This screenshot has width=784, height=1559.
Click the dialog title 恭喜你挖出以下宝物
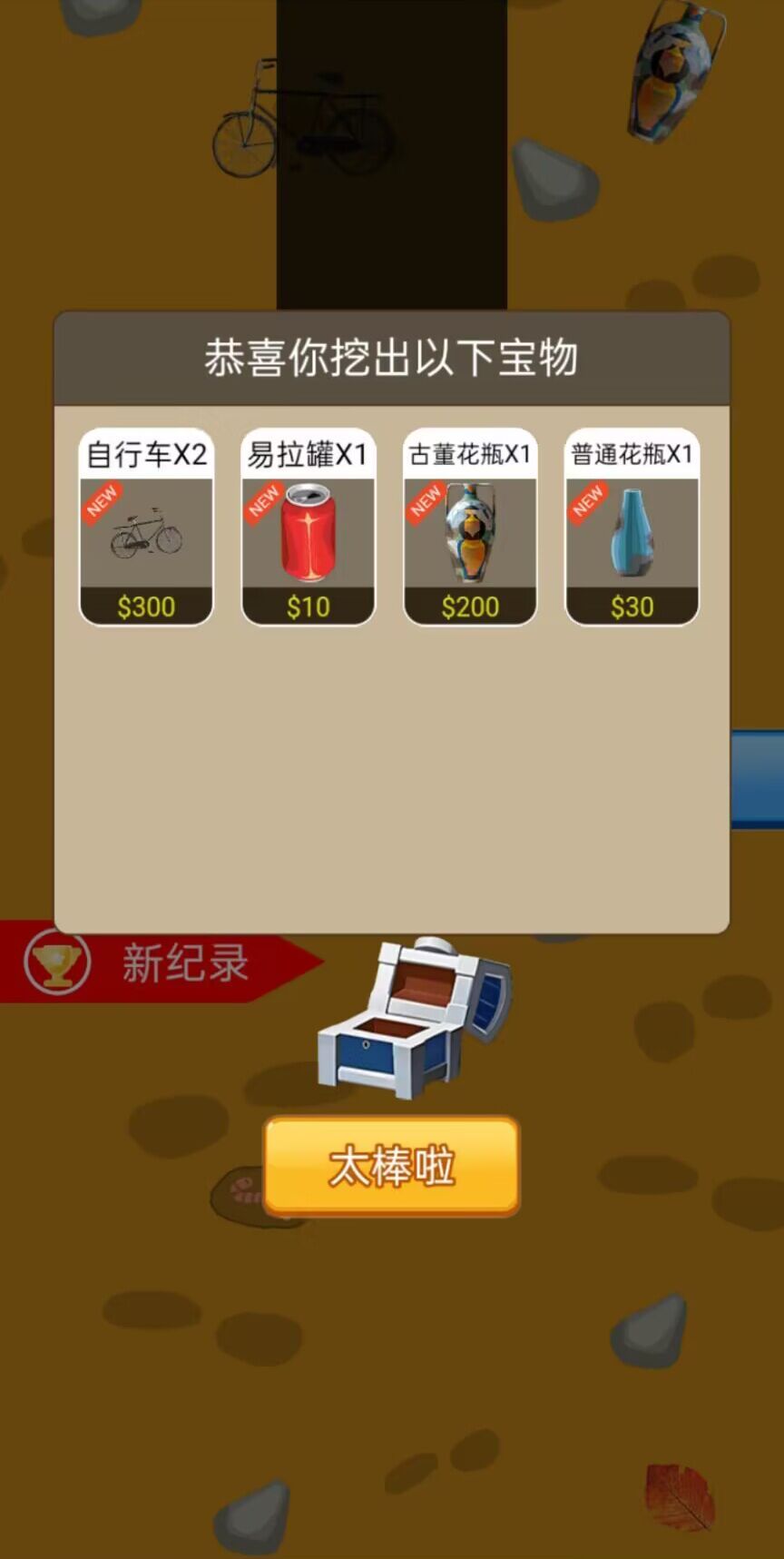pyautogui.click(x=392, y=355)
